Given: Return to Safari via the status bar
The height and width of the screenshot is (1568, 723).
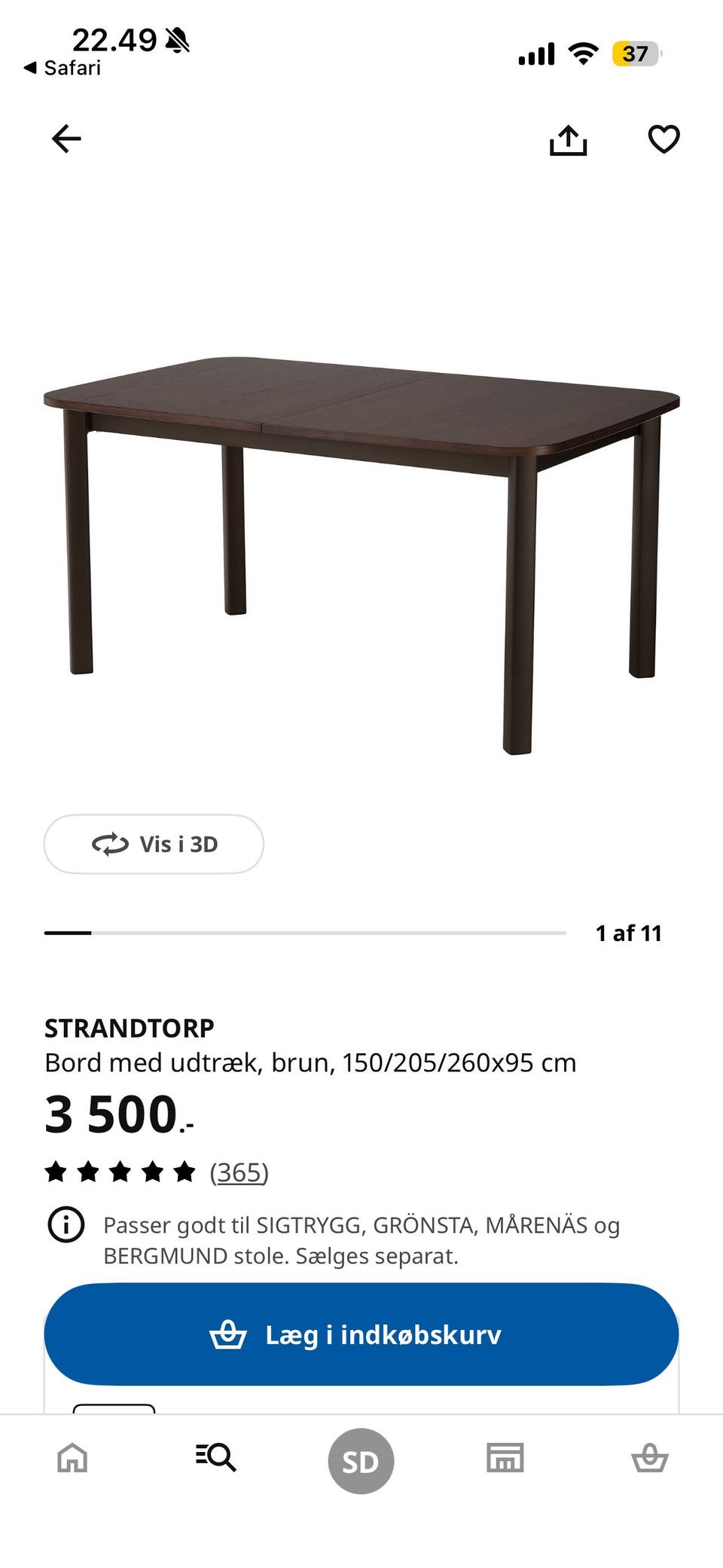Looking at the screenshot, I should tap(63, 68).
